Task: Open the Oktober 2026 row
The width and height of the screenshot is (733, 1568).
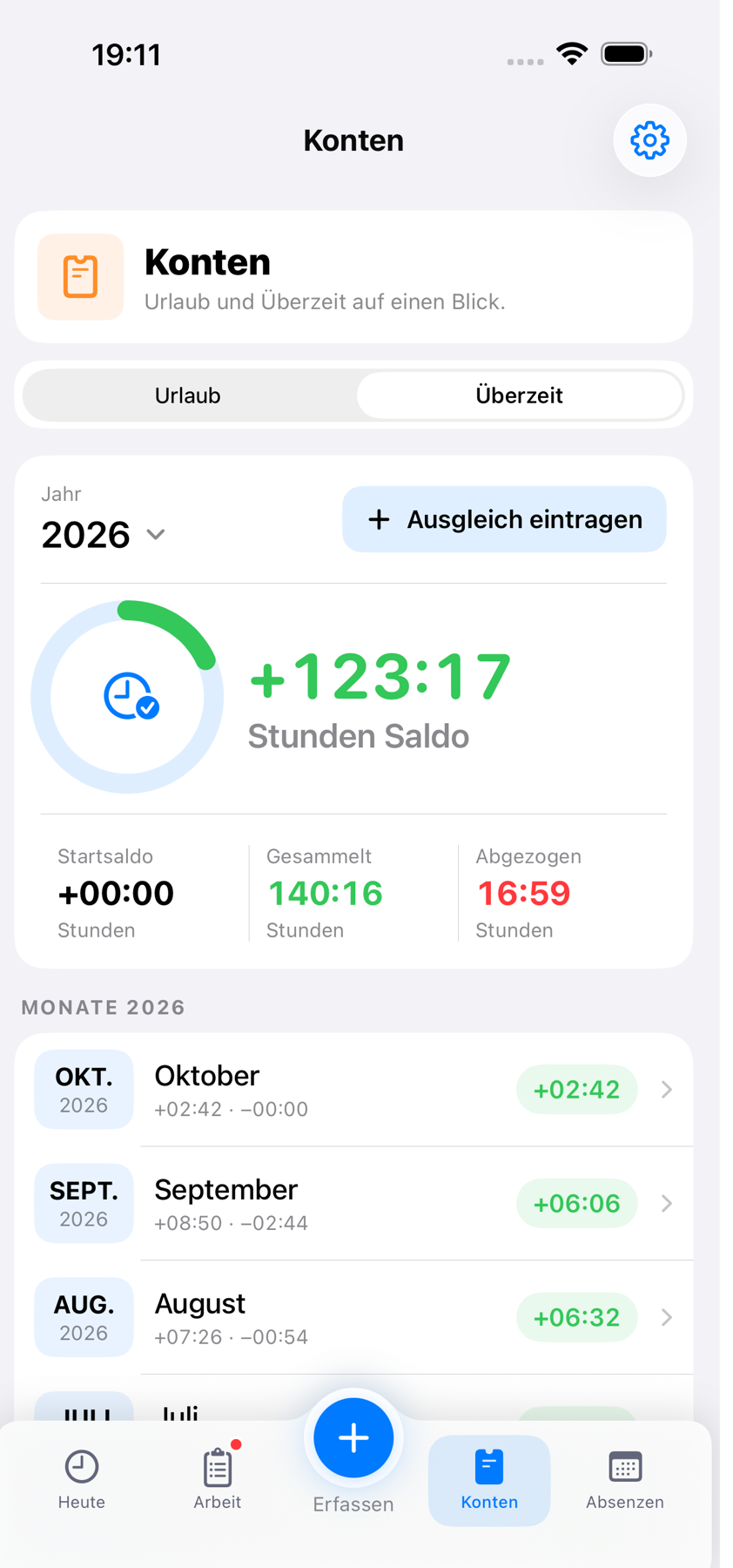Action: [353, 1090]
